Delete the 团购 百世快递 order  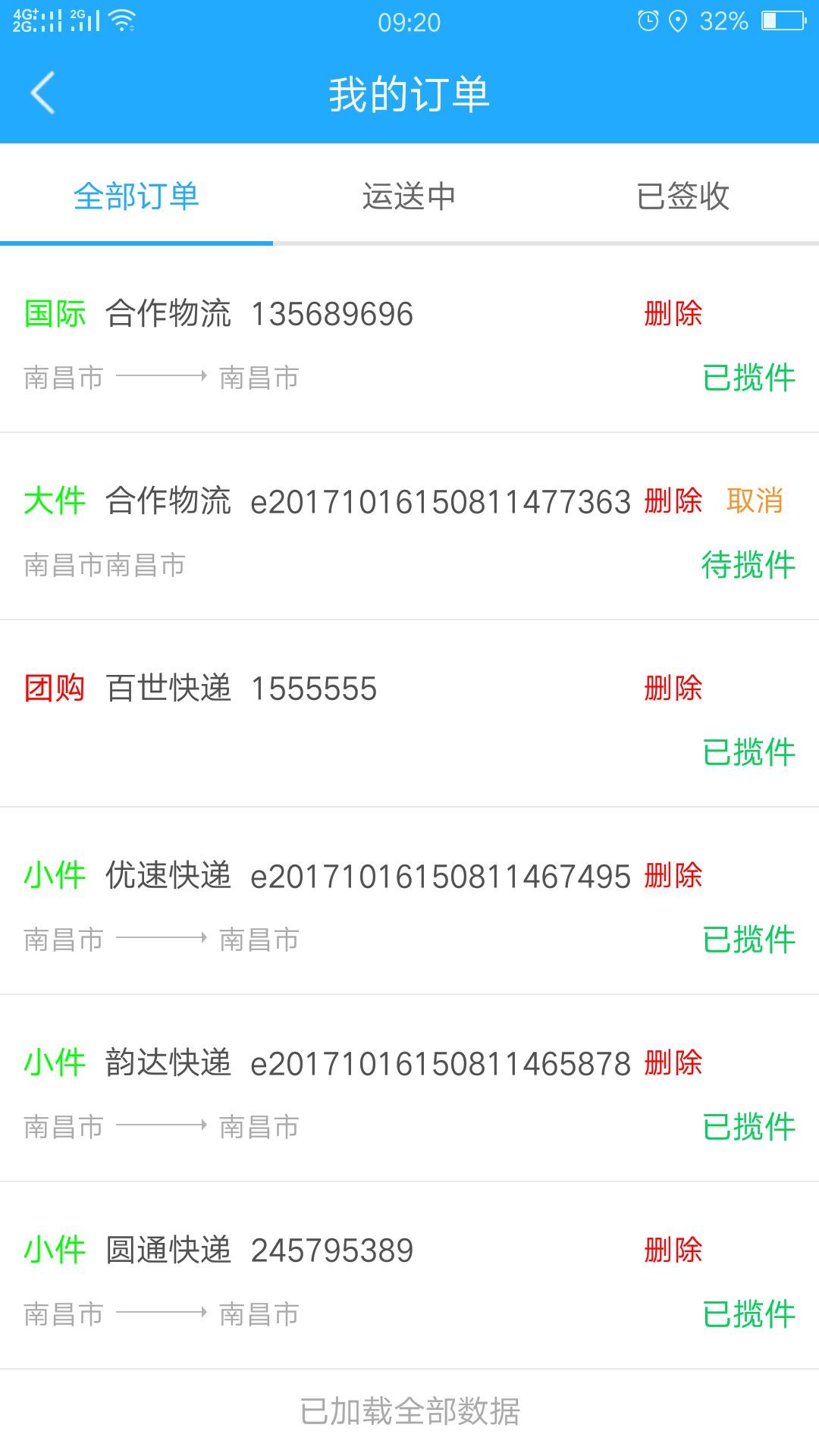coord(673,689)
